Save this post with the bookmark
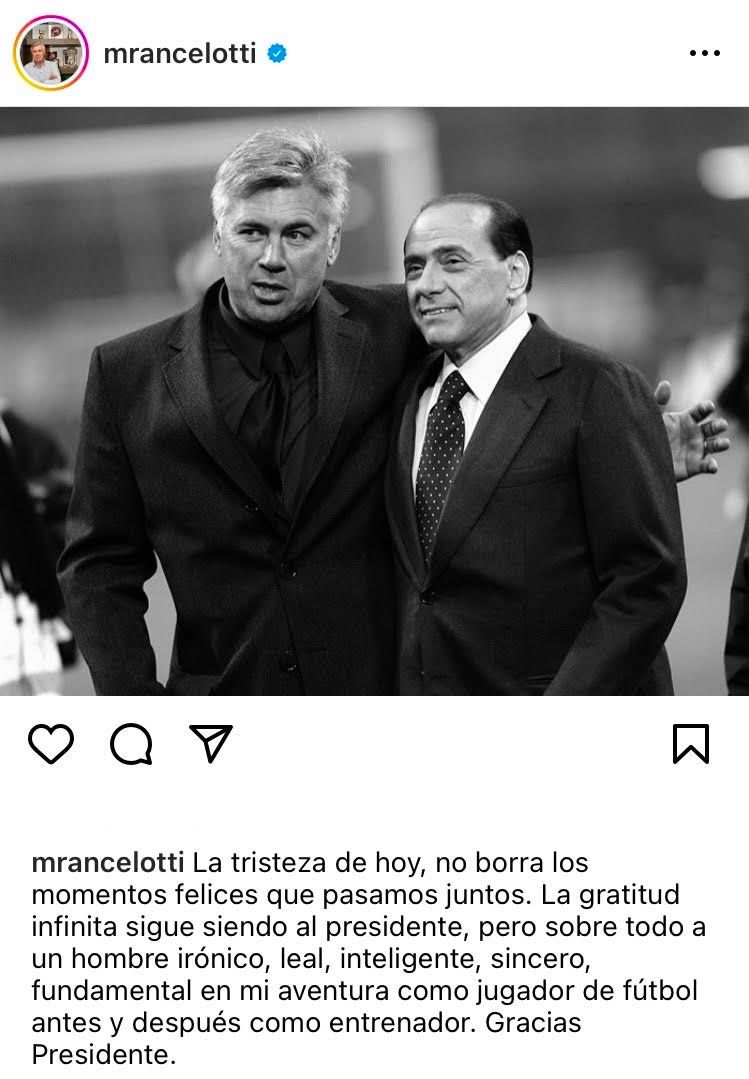The width and height of the screenshot is (749, 1079). coord(691,744)
